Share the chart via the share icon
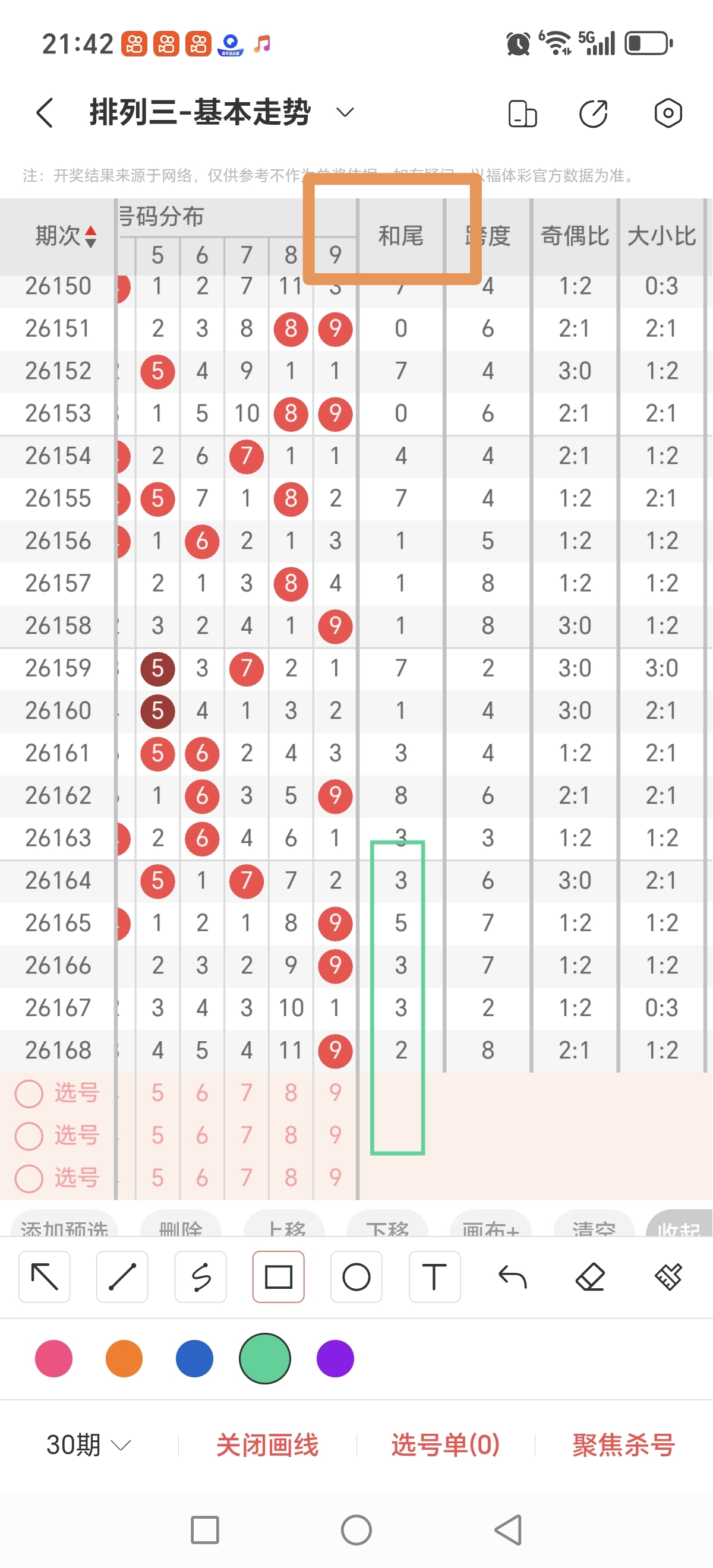 pyautogui.click(x=593, y=113)
